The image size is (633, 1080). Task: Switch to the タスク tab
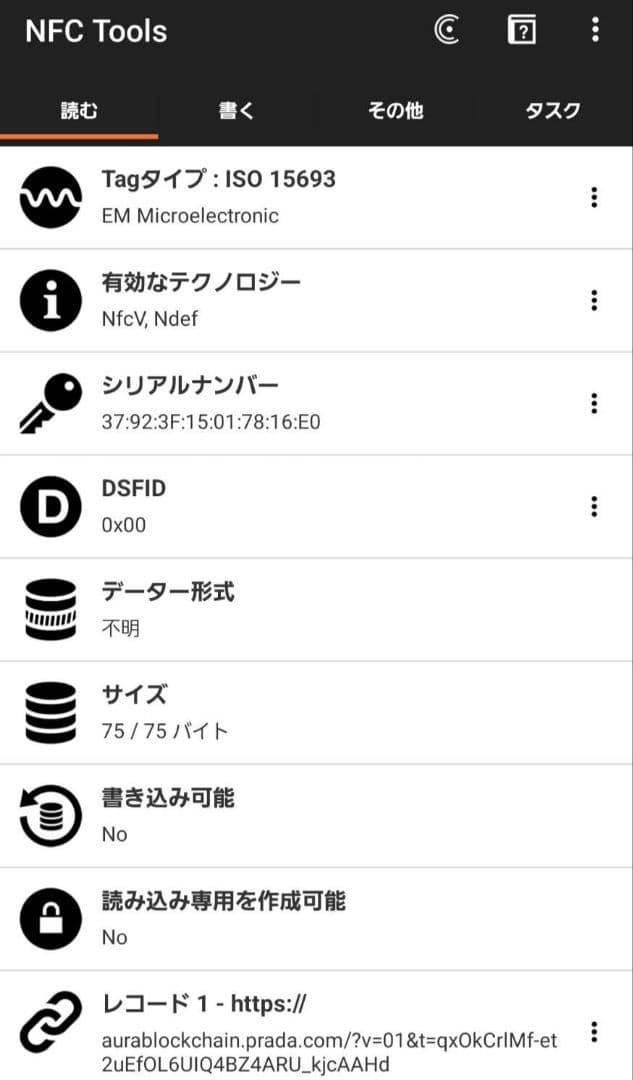click(553, 110)
